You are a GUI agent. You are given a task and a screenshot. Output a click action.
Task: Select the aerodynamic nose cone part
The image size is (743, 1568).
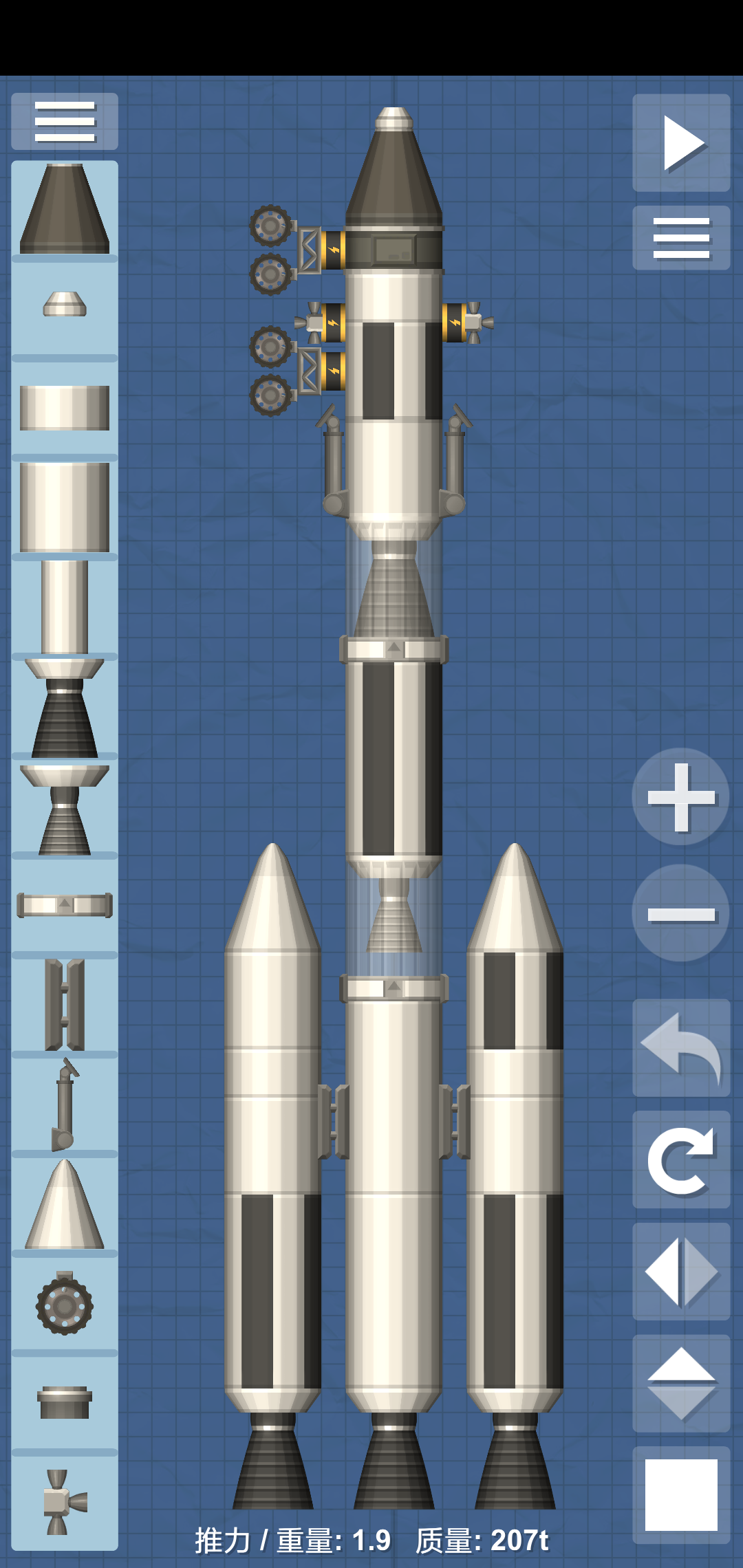[65, 1204]
